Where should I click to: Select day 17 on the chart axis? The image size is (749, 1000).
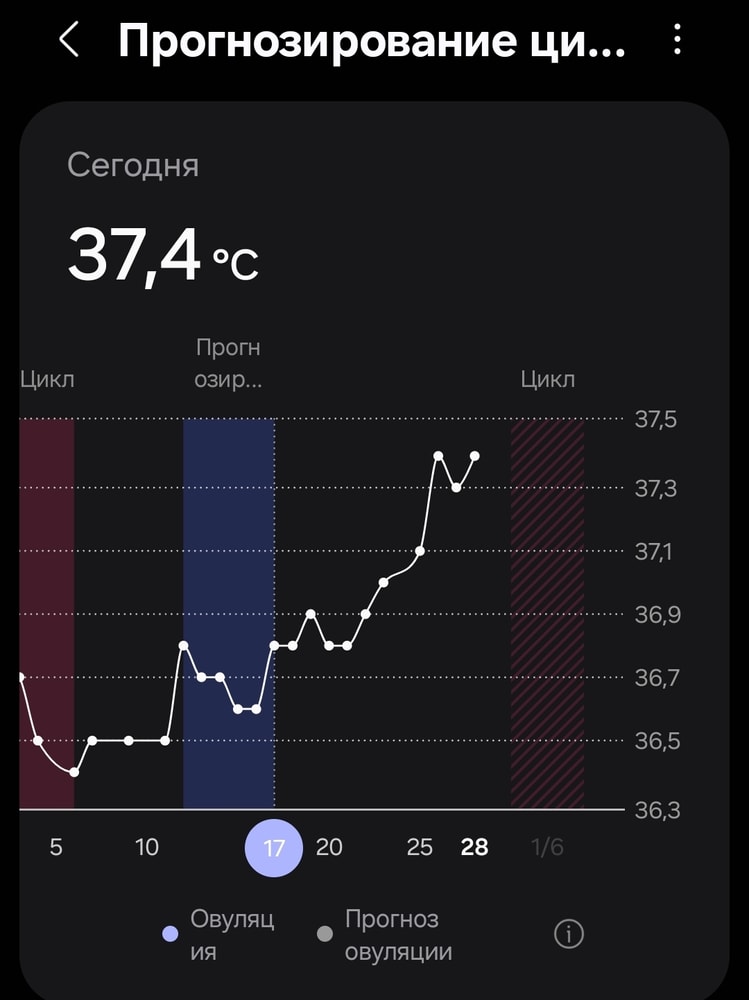pos(274,848)
